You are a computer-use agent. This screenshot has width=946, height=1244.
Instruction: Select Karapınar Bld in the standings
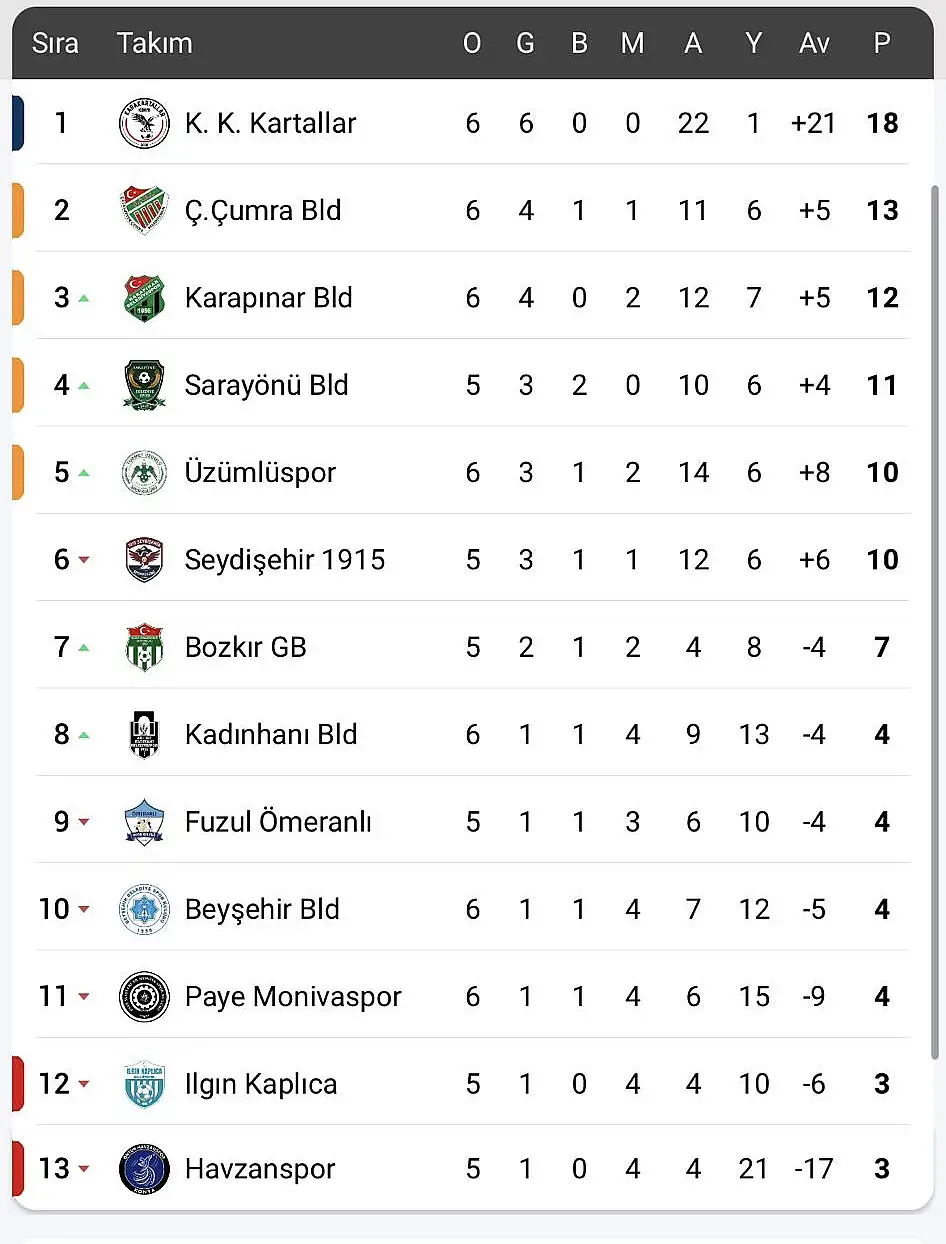pyautogui.click(x=268, y=298)
